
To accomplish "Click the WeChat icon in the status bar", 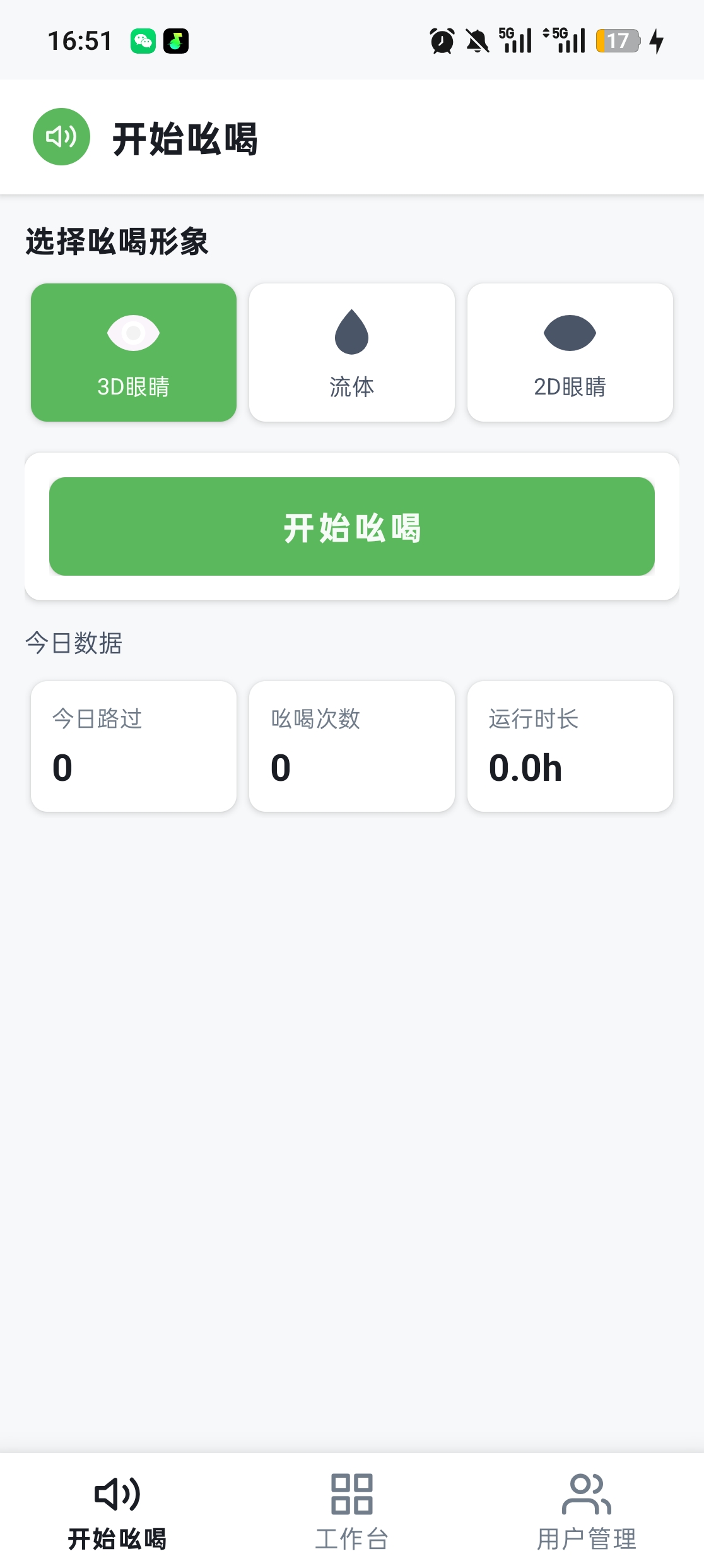I will click(x=143, y=40).
